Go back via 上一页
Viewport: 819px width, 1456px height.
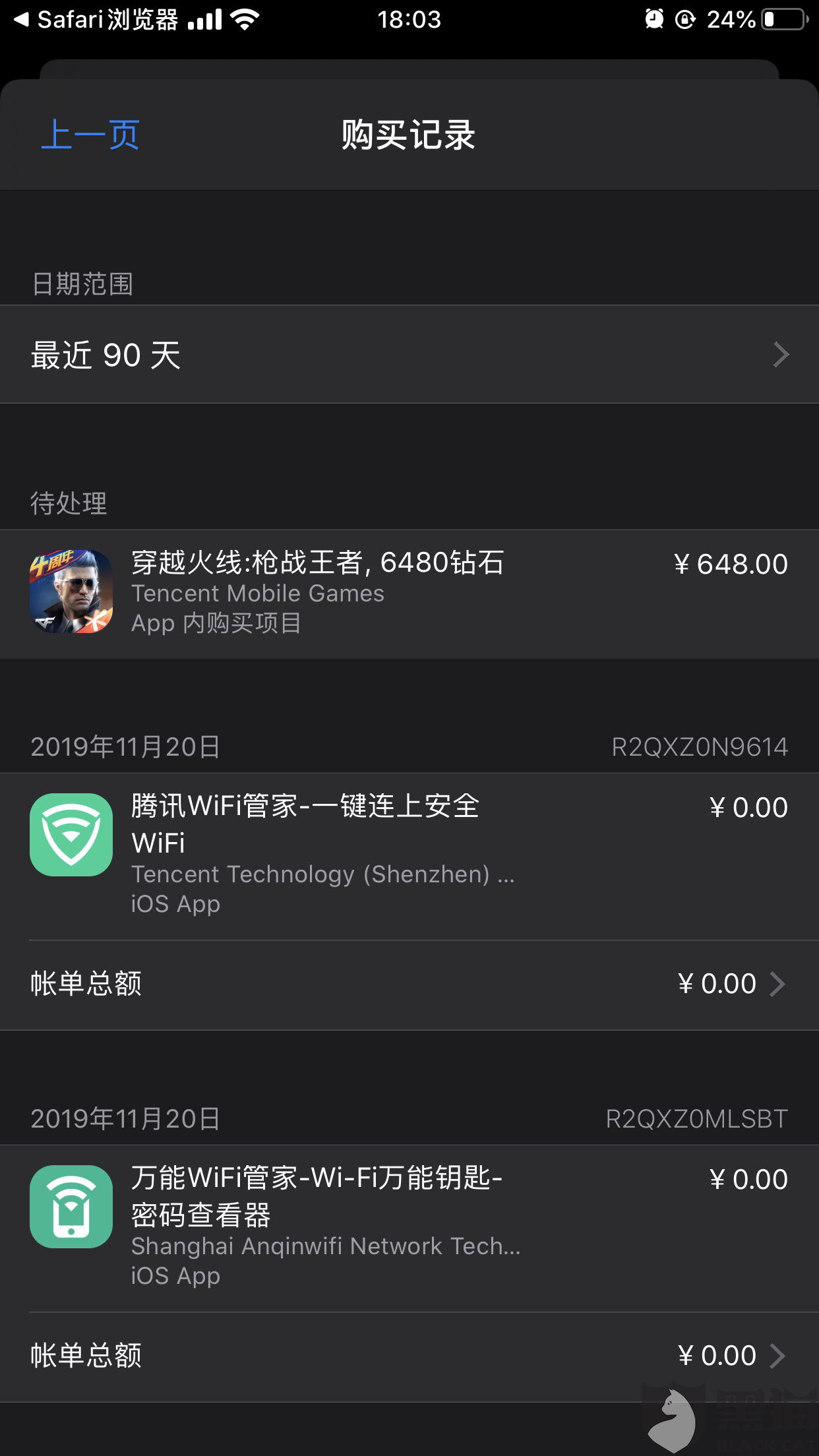(x=90, y=135)
